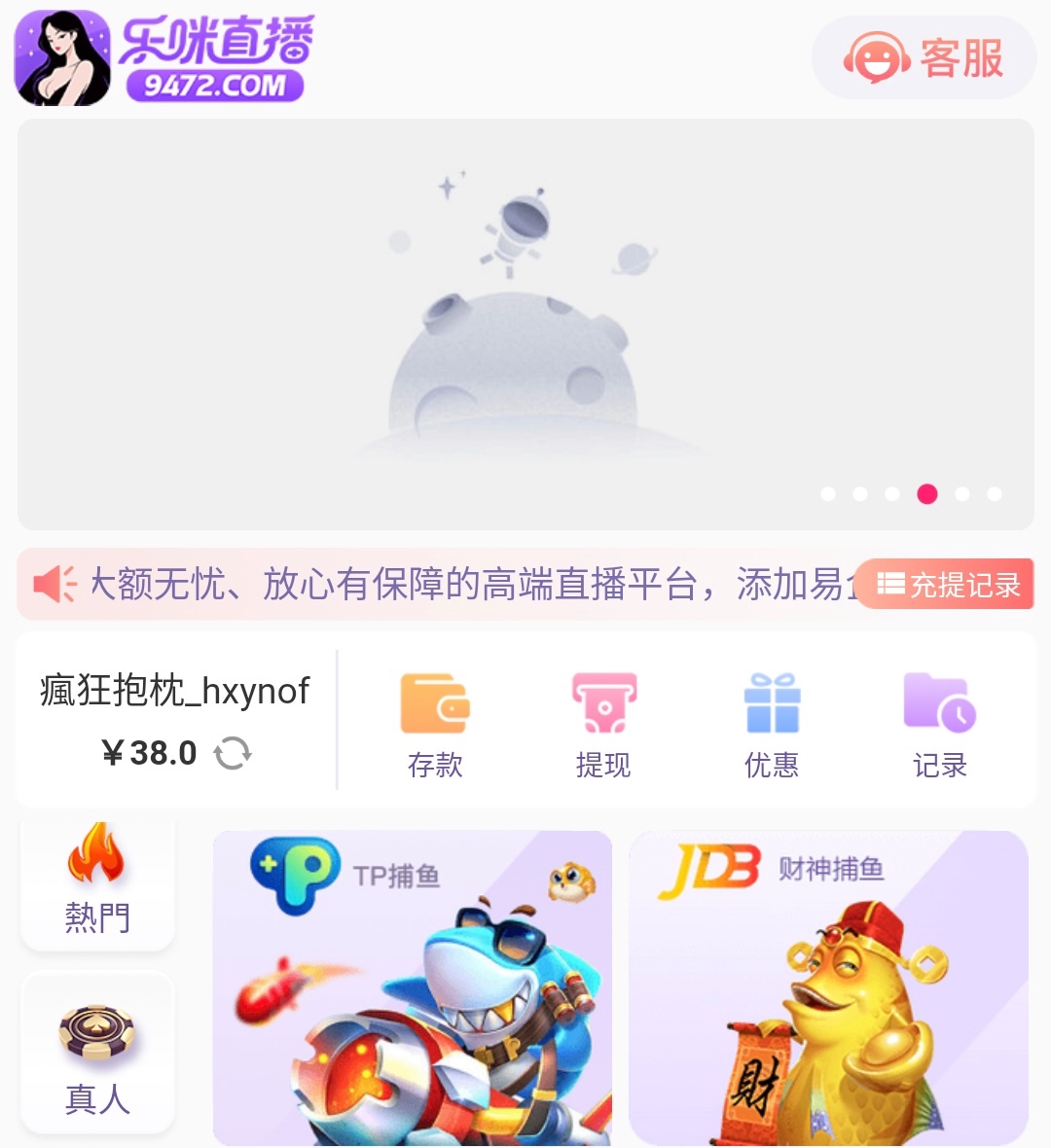Open 记录 records
1051x1148 pixels.
coord(939,725)
